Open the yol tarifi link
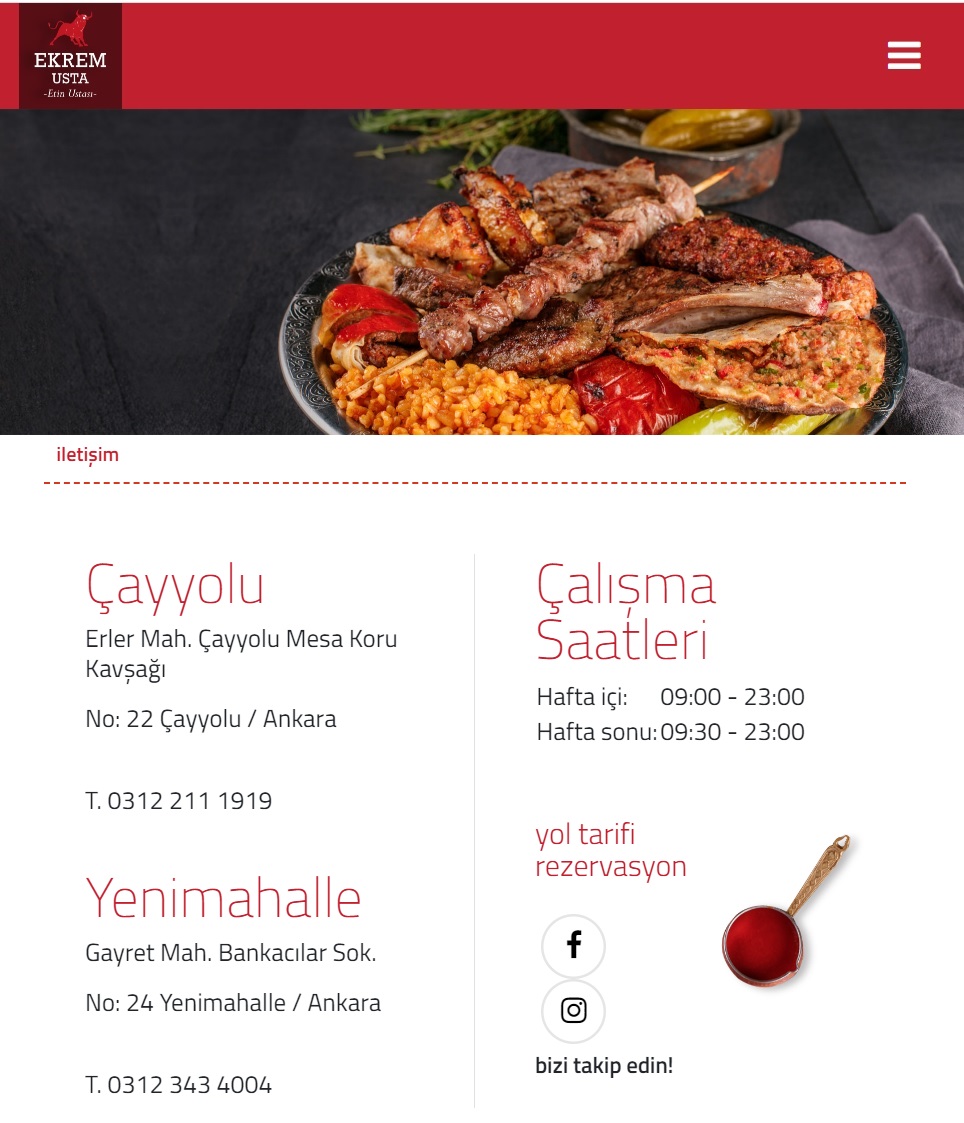 tap(585, 834)
